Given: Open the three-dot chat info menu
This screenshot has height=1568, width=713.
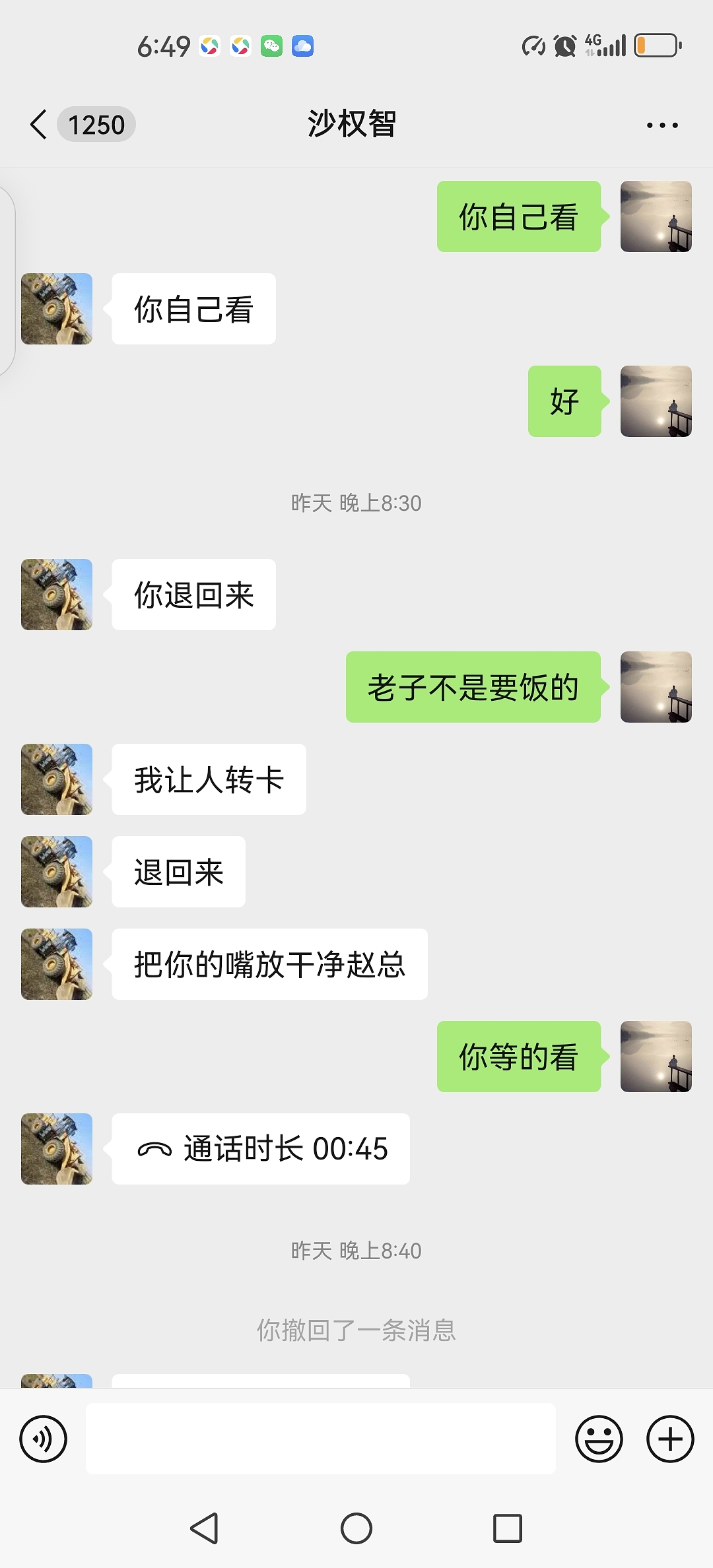Looking at the screenshot, I should [x=662, y=125].
